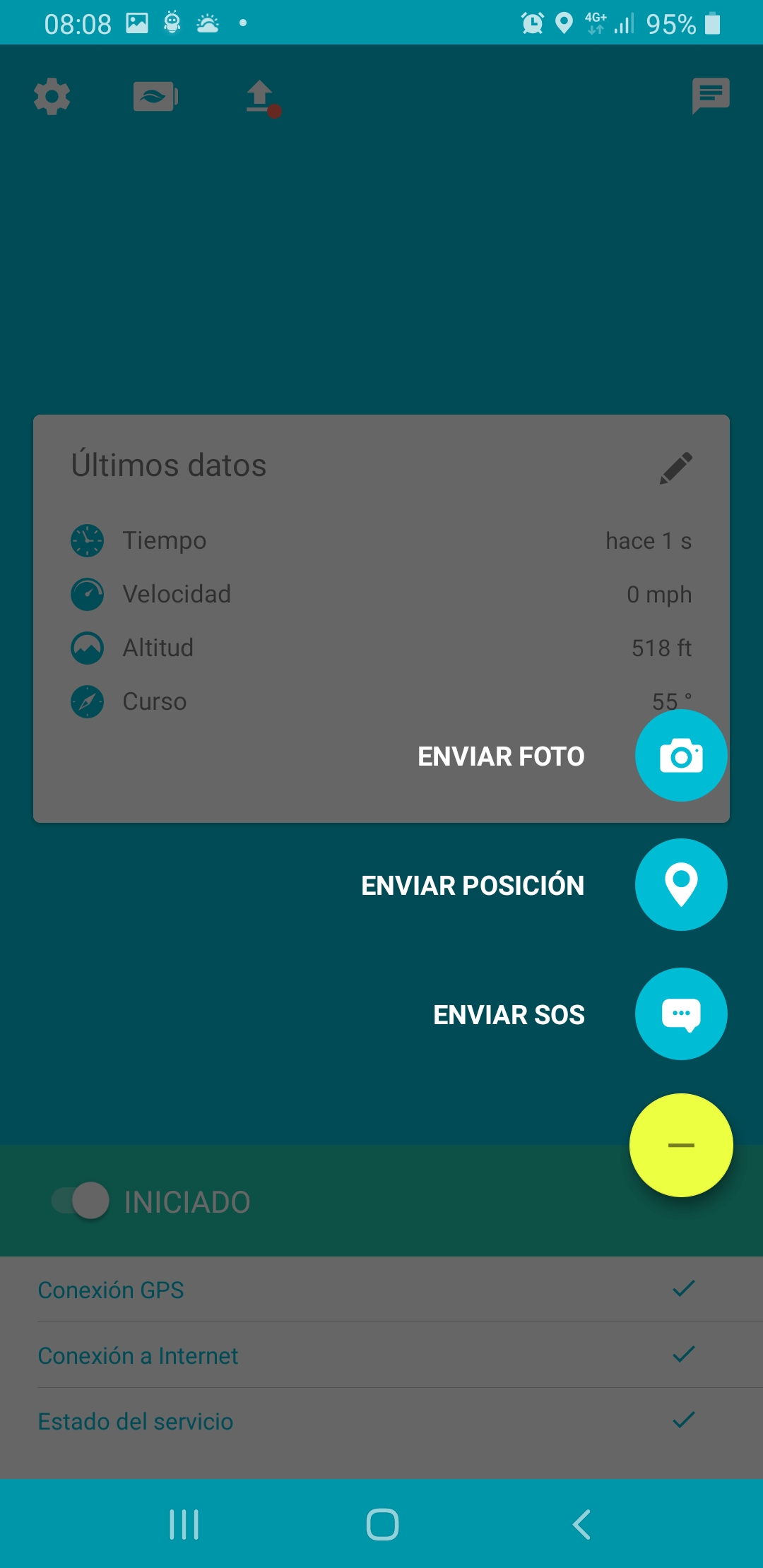This screenshot has width=763, height=1568.
Task: Open the Conexión GPS row
Action: tap(381, 1290)
